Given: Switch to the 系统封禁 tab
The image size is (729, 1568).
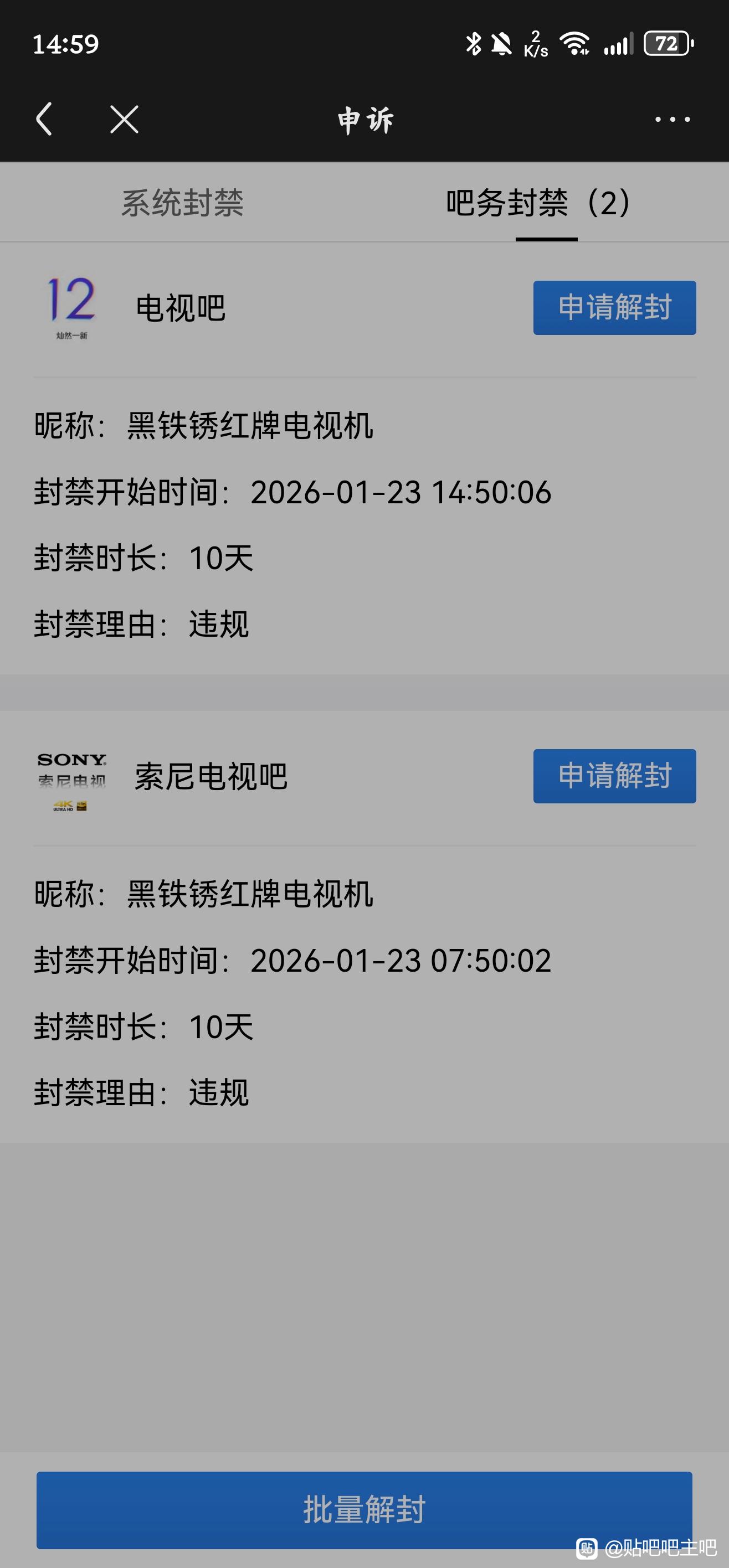Looking at the screenshot, I should click(x=182, y=203).
